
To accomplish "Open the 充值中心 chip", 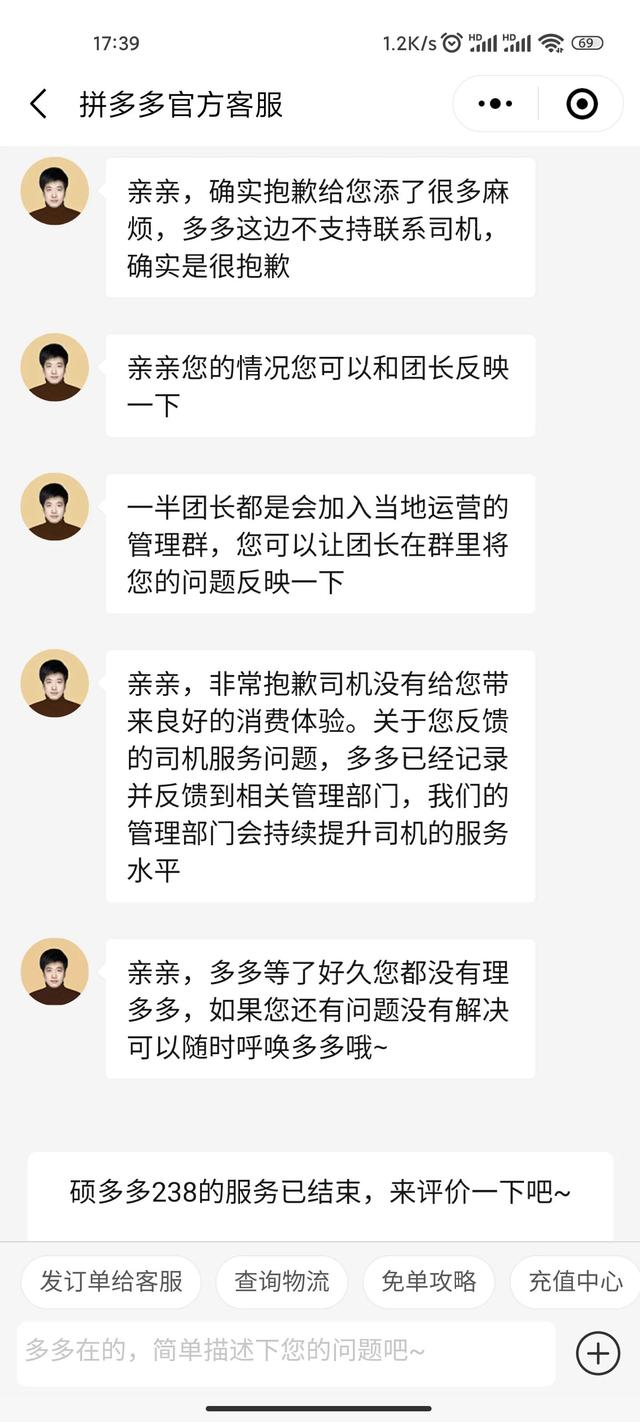I will (x=575, y=1282).
